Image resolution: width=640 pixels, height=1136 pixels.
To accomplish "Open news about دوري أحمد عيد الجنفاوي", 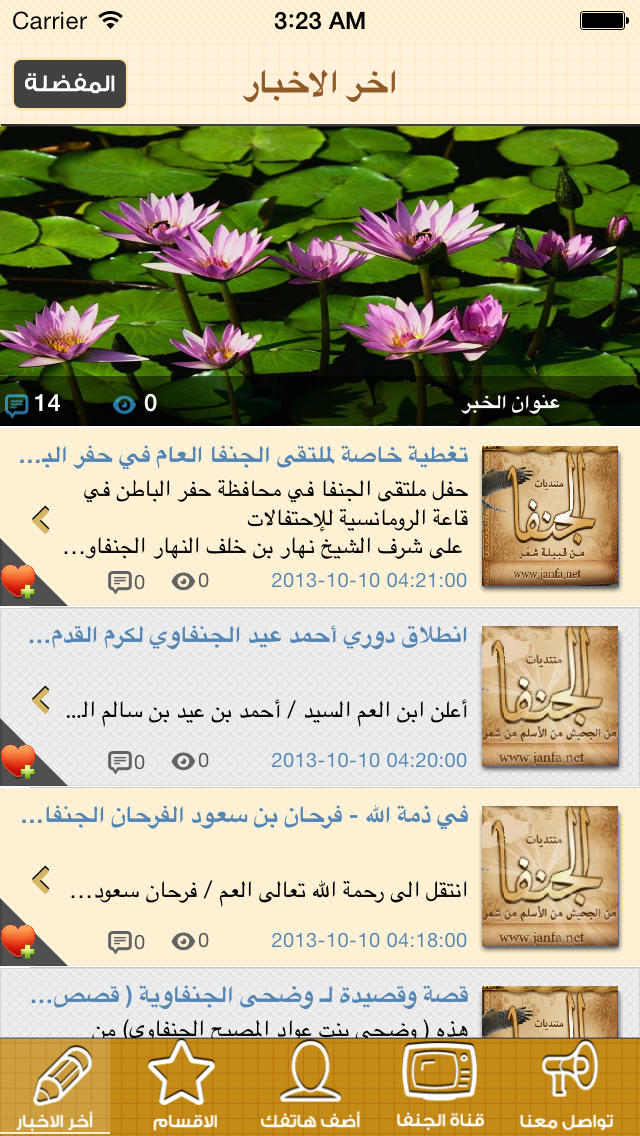I will (x=320, y=697).
